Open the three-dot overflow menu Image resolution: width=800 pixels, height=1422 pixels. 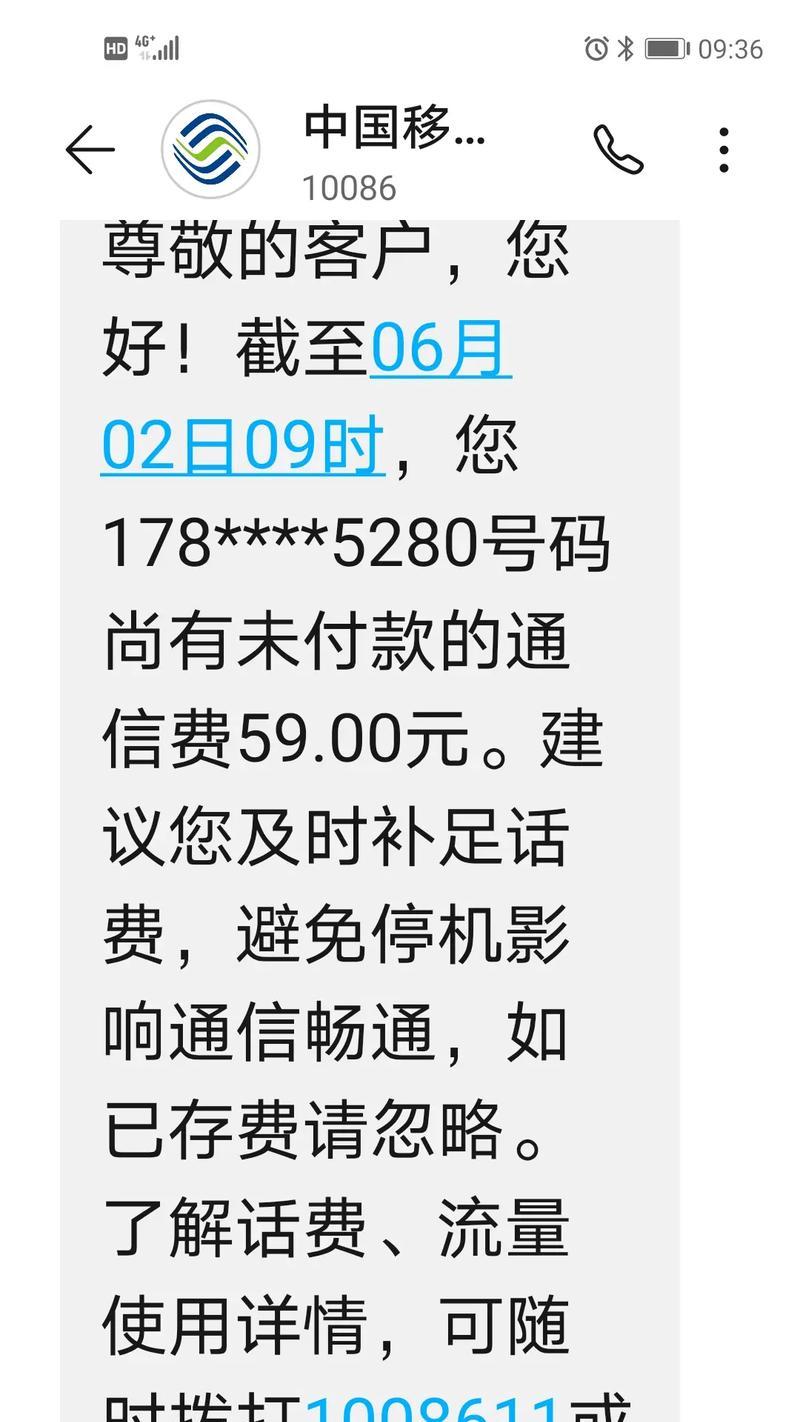pyautogui.click(x=724, y=150)
